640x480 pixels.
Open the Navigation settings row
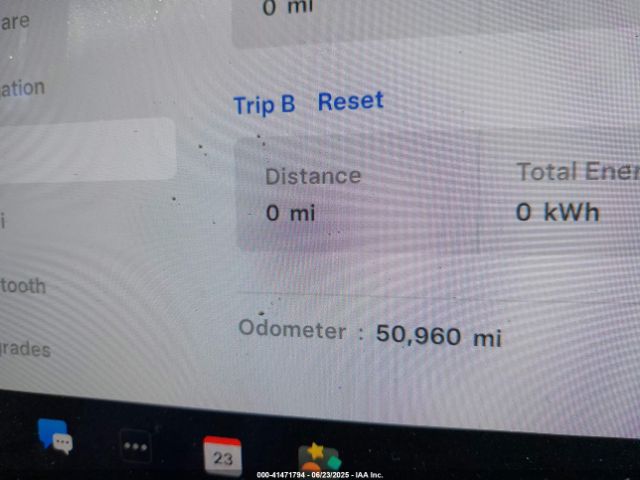(24, 88)
